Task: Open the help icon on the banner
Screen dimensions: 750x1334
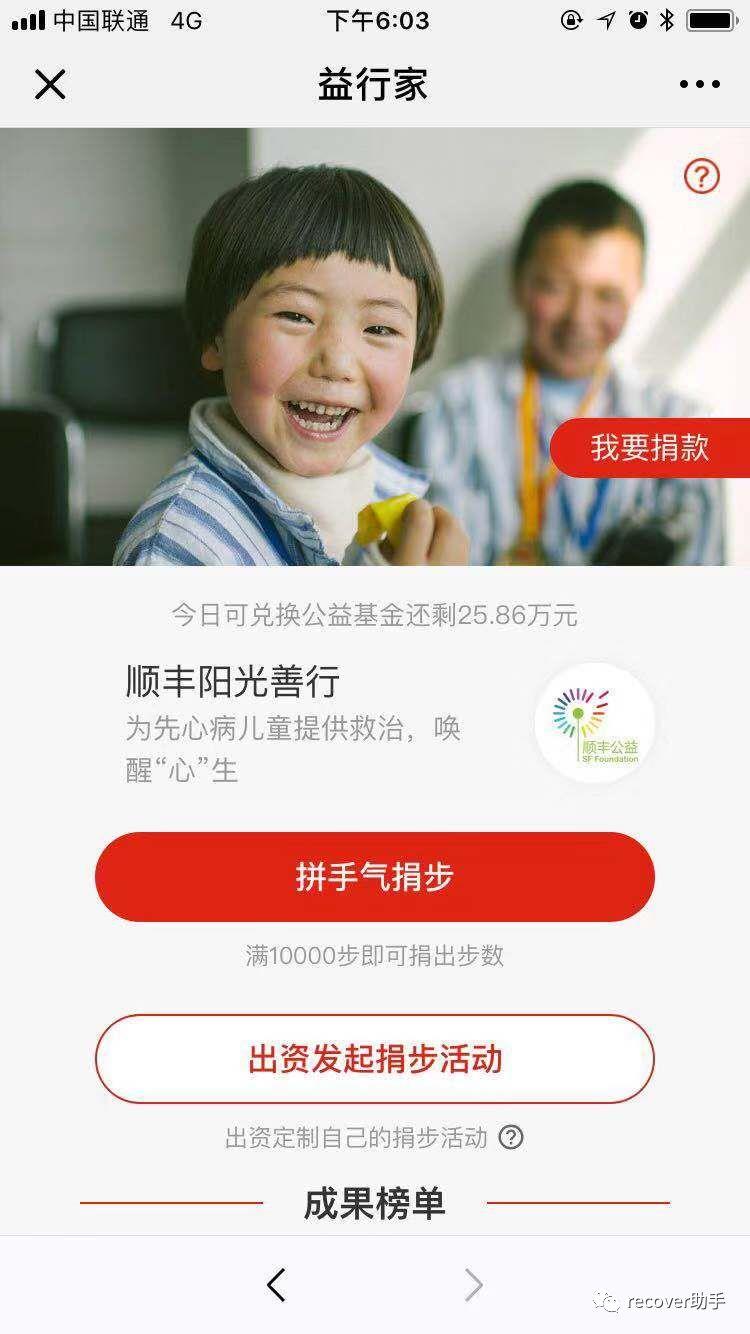Action: tap(701, 177)
